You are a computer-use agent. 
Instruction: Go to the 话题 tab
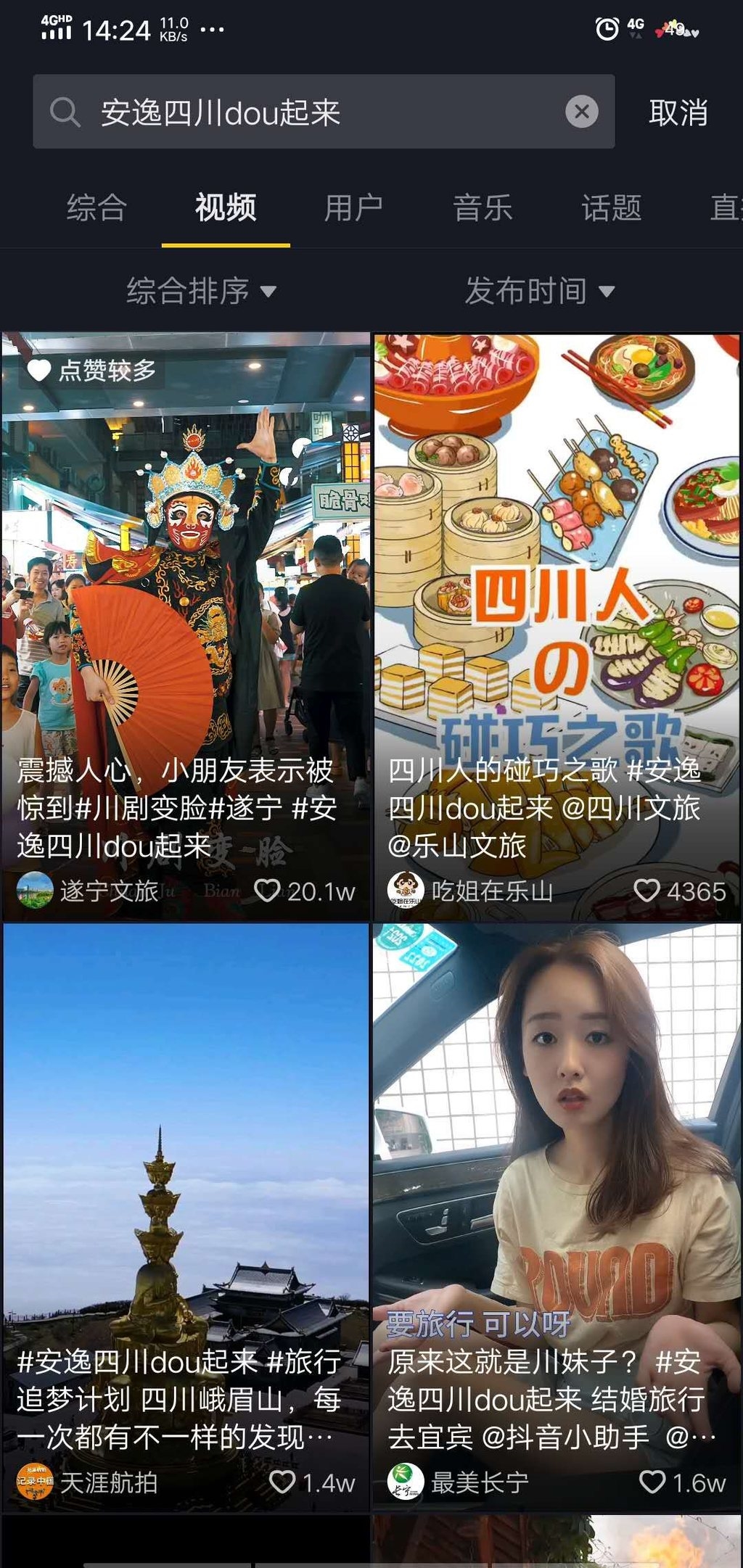click(612, 208)
